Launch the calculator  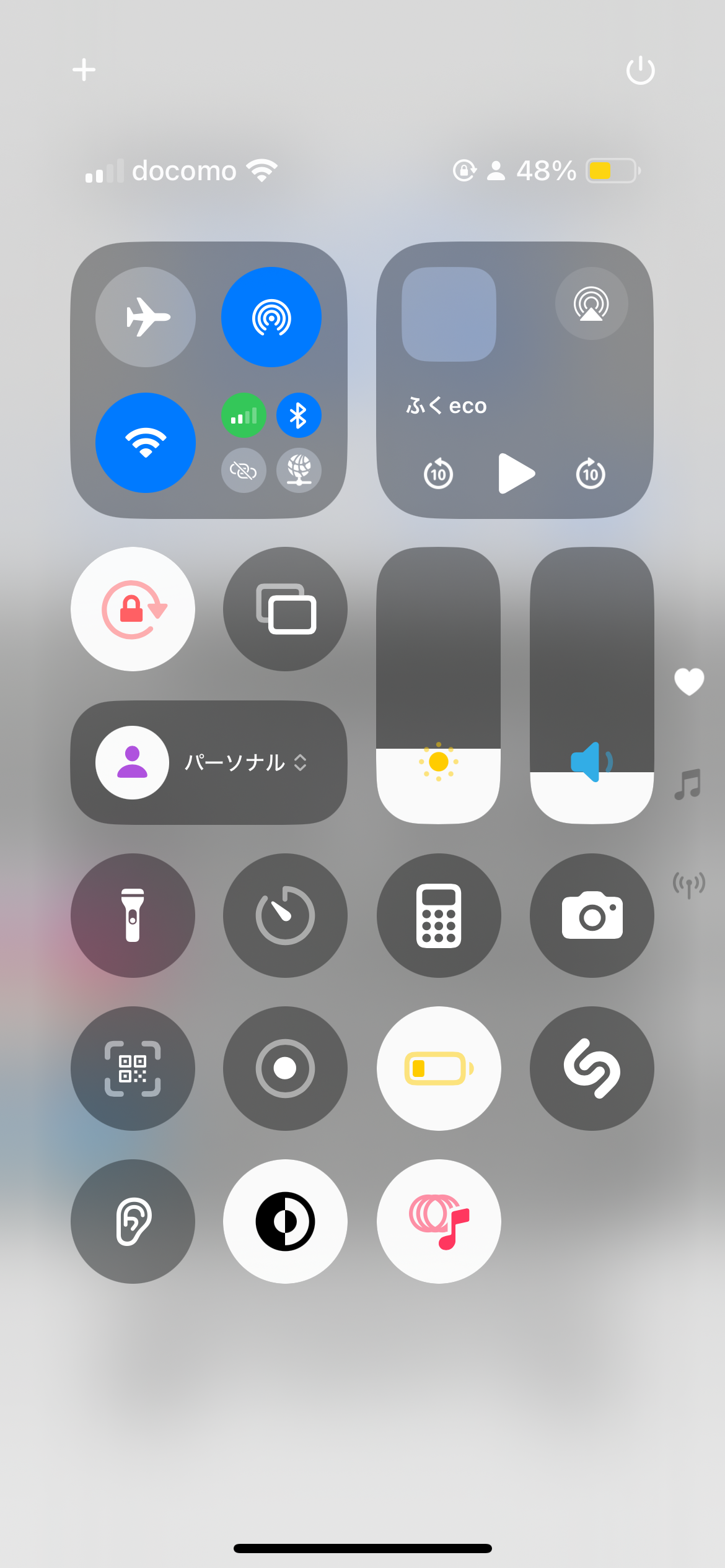pyautogui.click(x=439, y=915)
